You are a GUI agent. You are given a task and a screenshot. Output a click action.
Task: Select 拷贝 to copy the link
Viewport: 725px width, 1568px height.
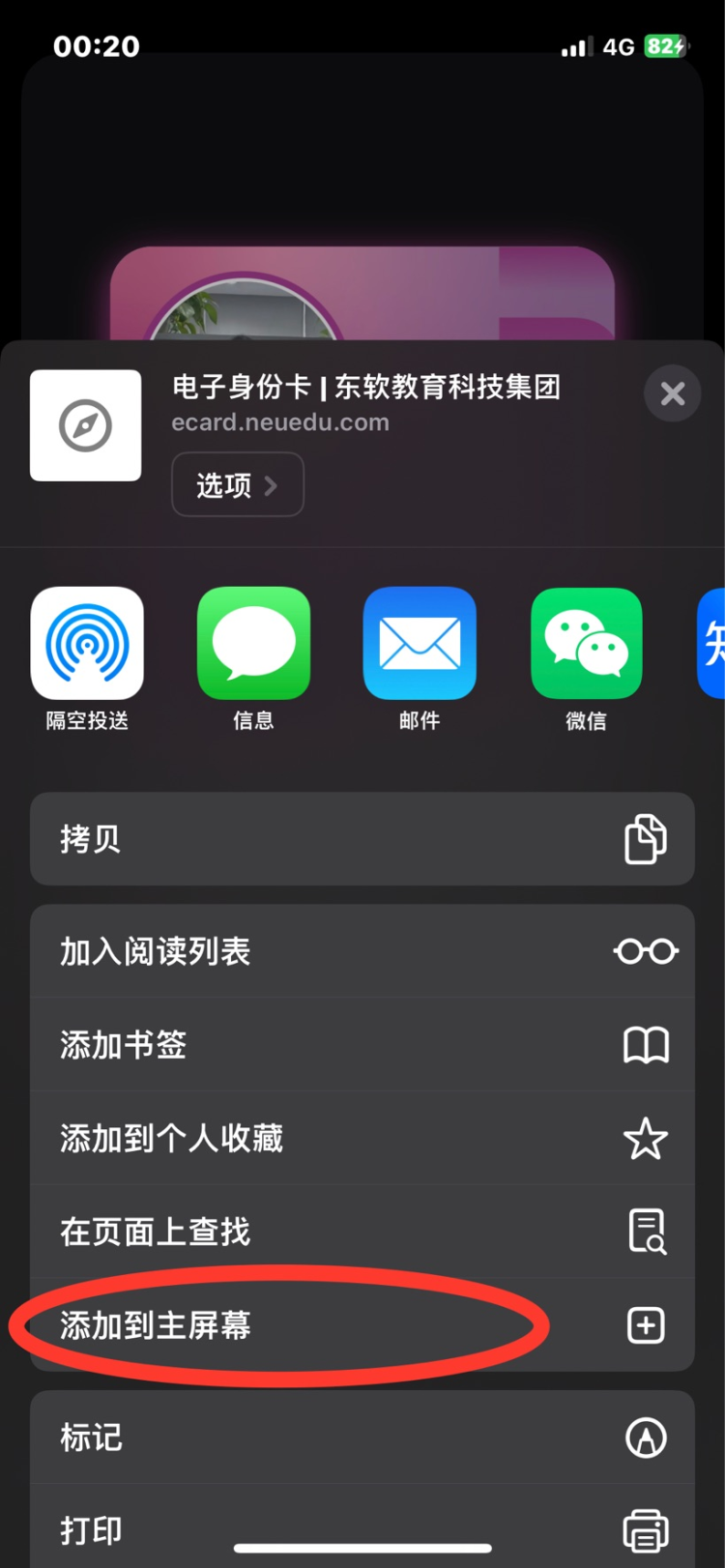(362, 838)
